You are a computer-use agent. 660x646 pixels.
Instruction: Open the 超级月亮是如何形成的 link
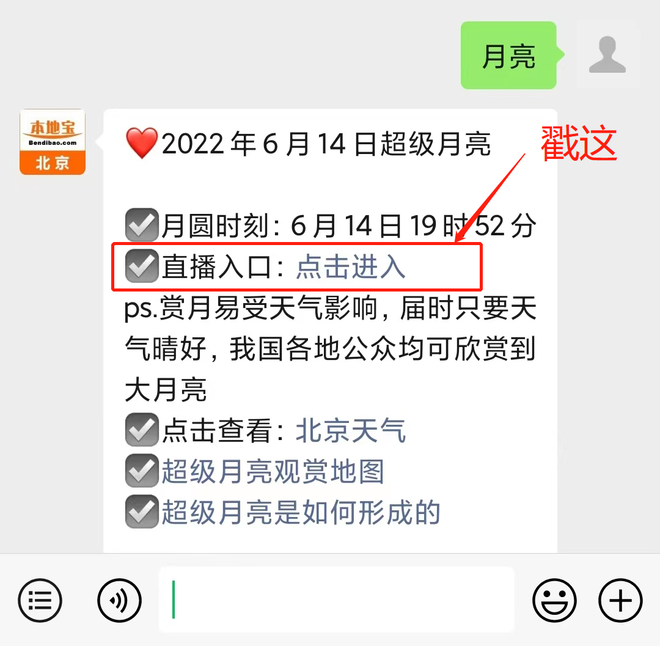300,513
